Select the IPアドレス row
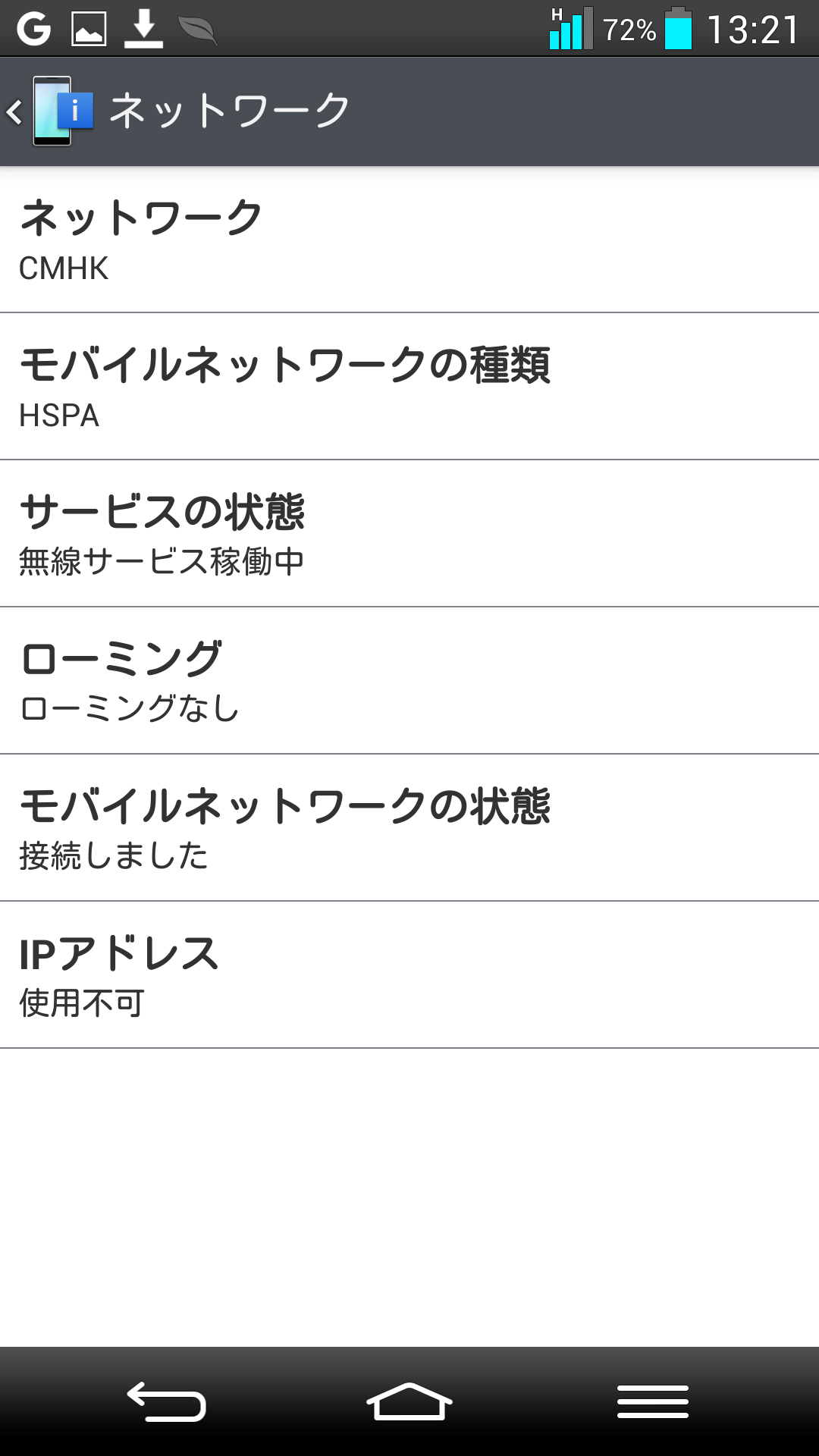This screenshot has width=819, height=1456. tap(409, 974)
